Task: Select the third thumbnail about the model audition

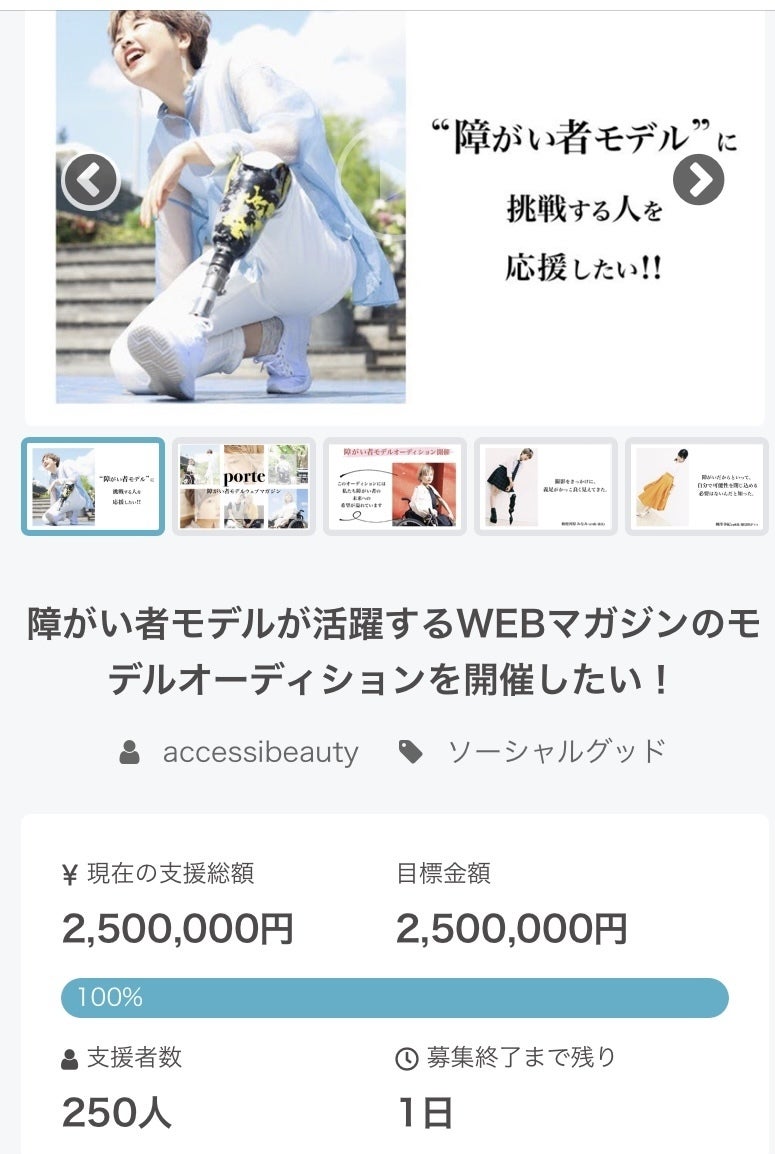Action: 394,486
